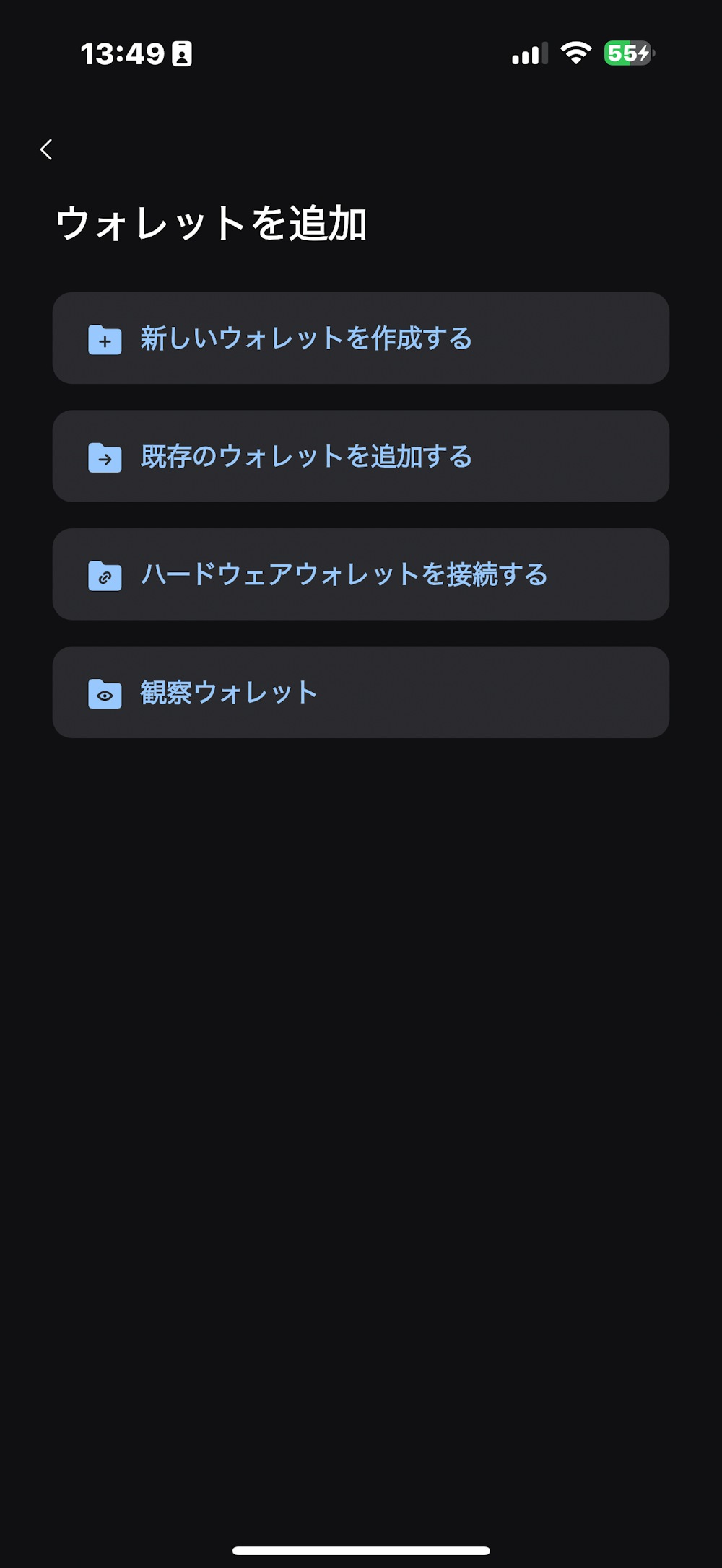This screenshot has width=722, height=1568.
Task: Select 既存のウォレットを追加する option
Action: [361, 457]
